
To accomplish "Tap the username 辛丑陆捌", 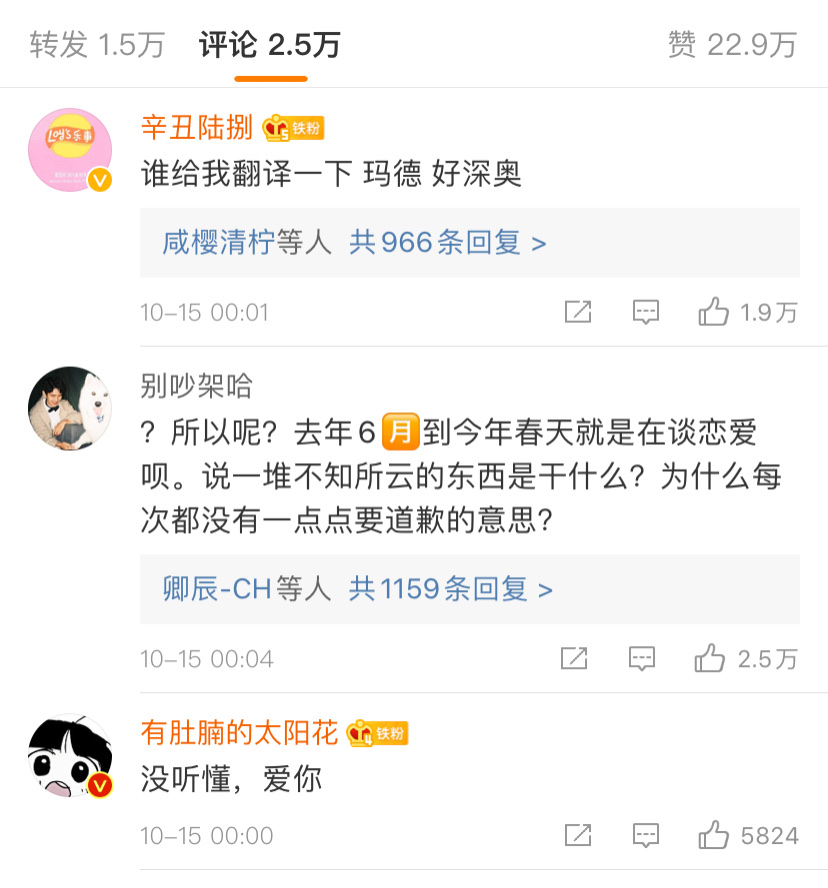I will pyautogui.click(x=196, y=128).
